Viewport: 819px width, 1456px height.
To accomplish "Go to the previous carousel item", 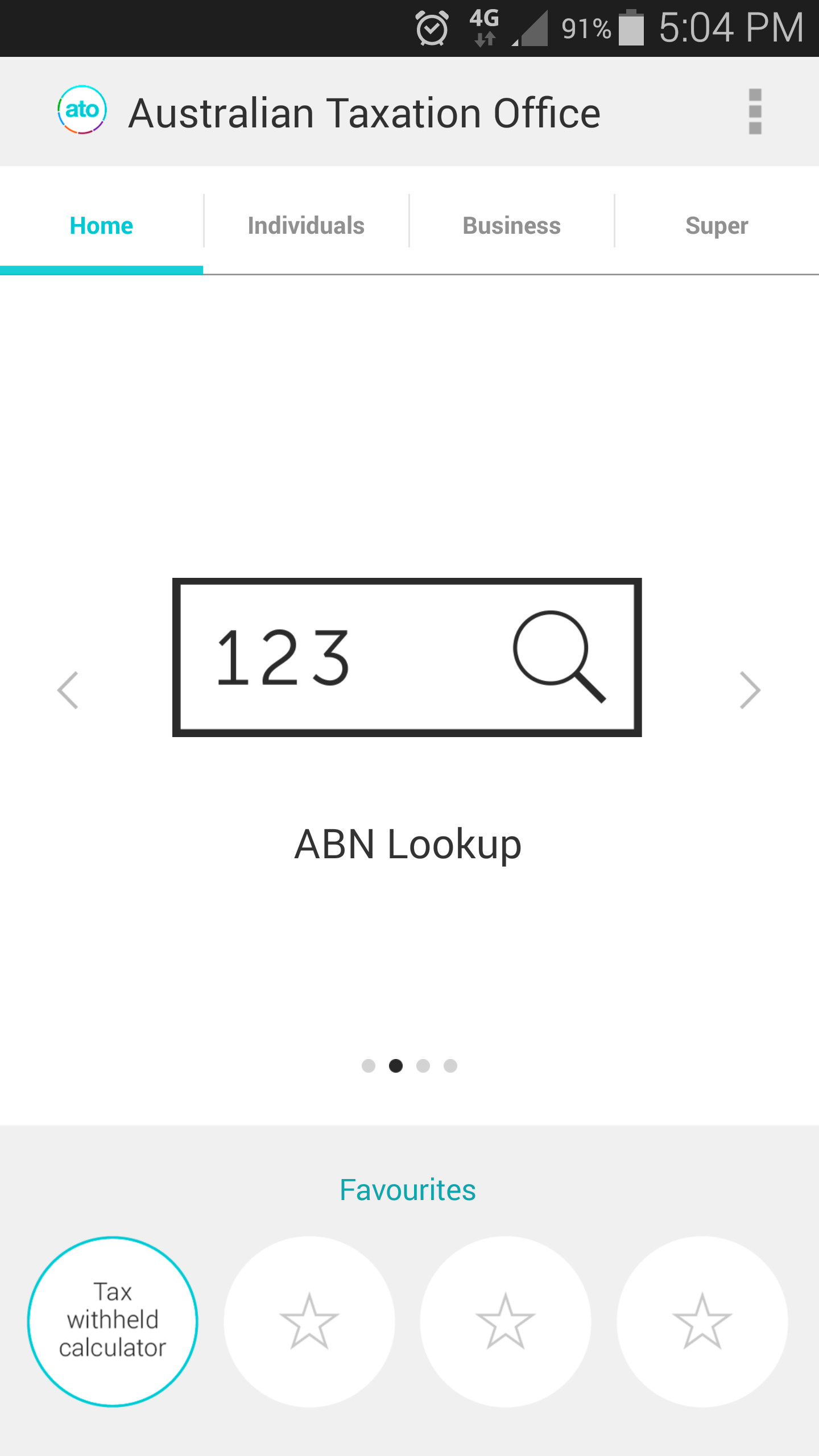I will point(68,690).
